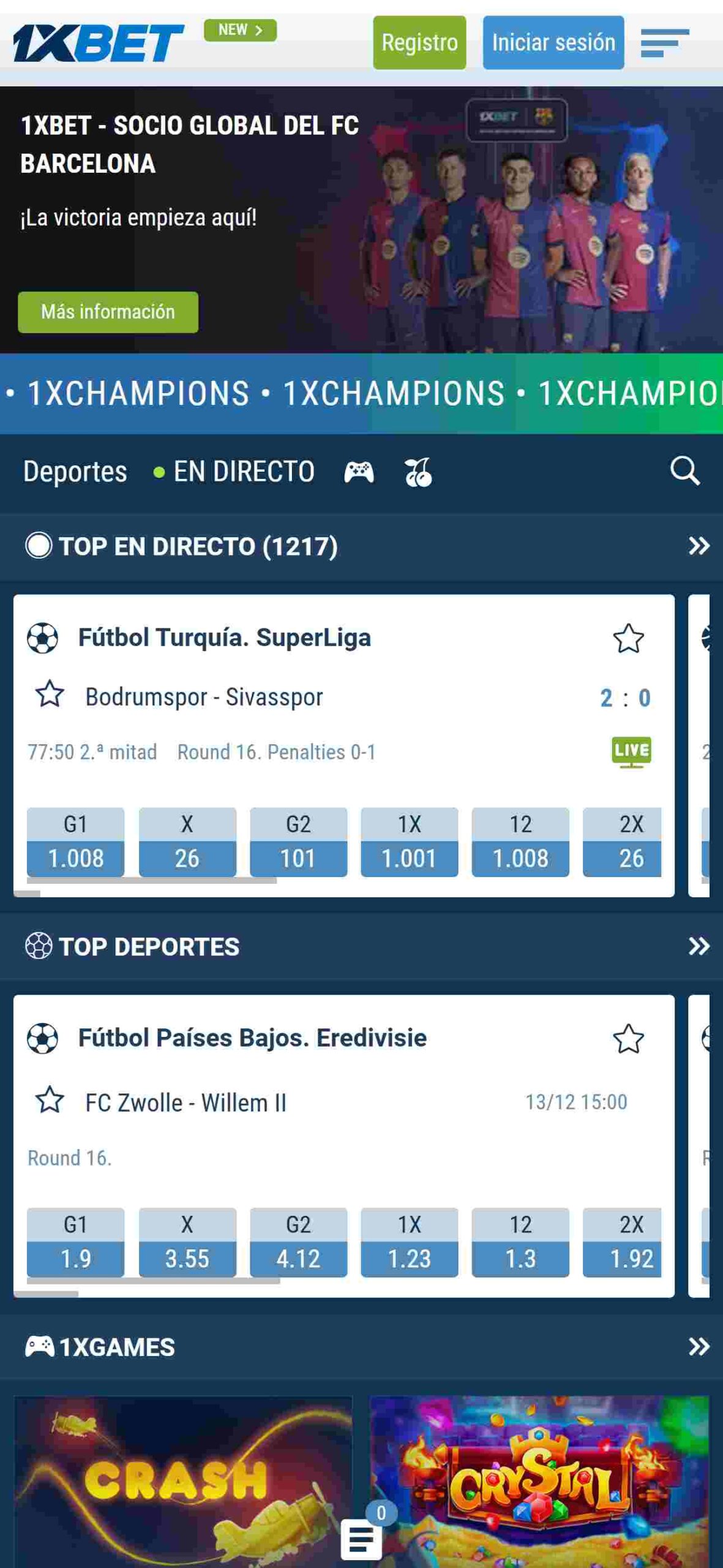Open the 1XCHAMPIONS promo strip

(x=361, y=393)
